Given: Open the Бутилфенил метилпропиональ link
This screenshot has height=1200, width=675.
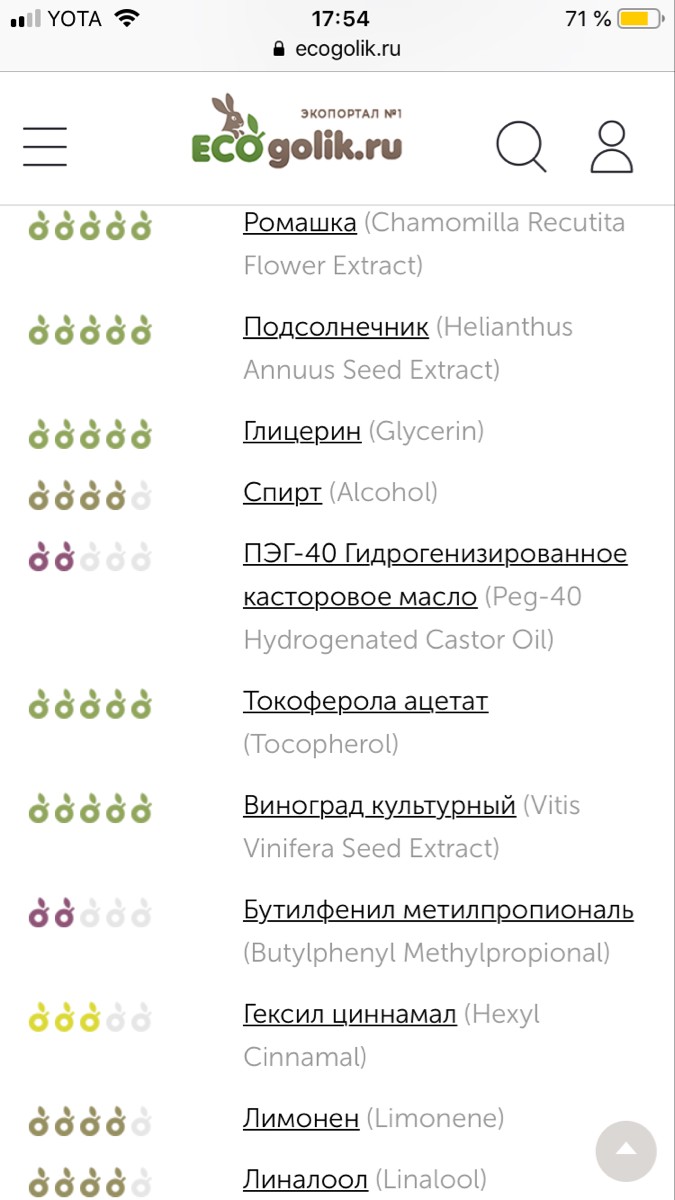Looking at the screenshot, I should point(438,910).
